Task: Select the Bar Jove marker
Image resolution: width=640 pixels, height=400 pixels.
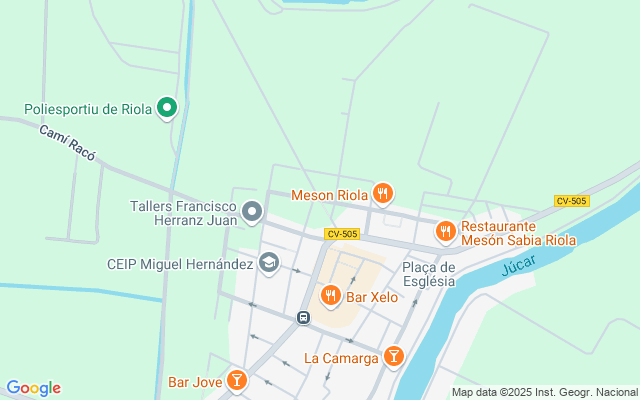Action: [x=236, y=379]
